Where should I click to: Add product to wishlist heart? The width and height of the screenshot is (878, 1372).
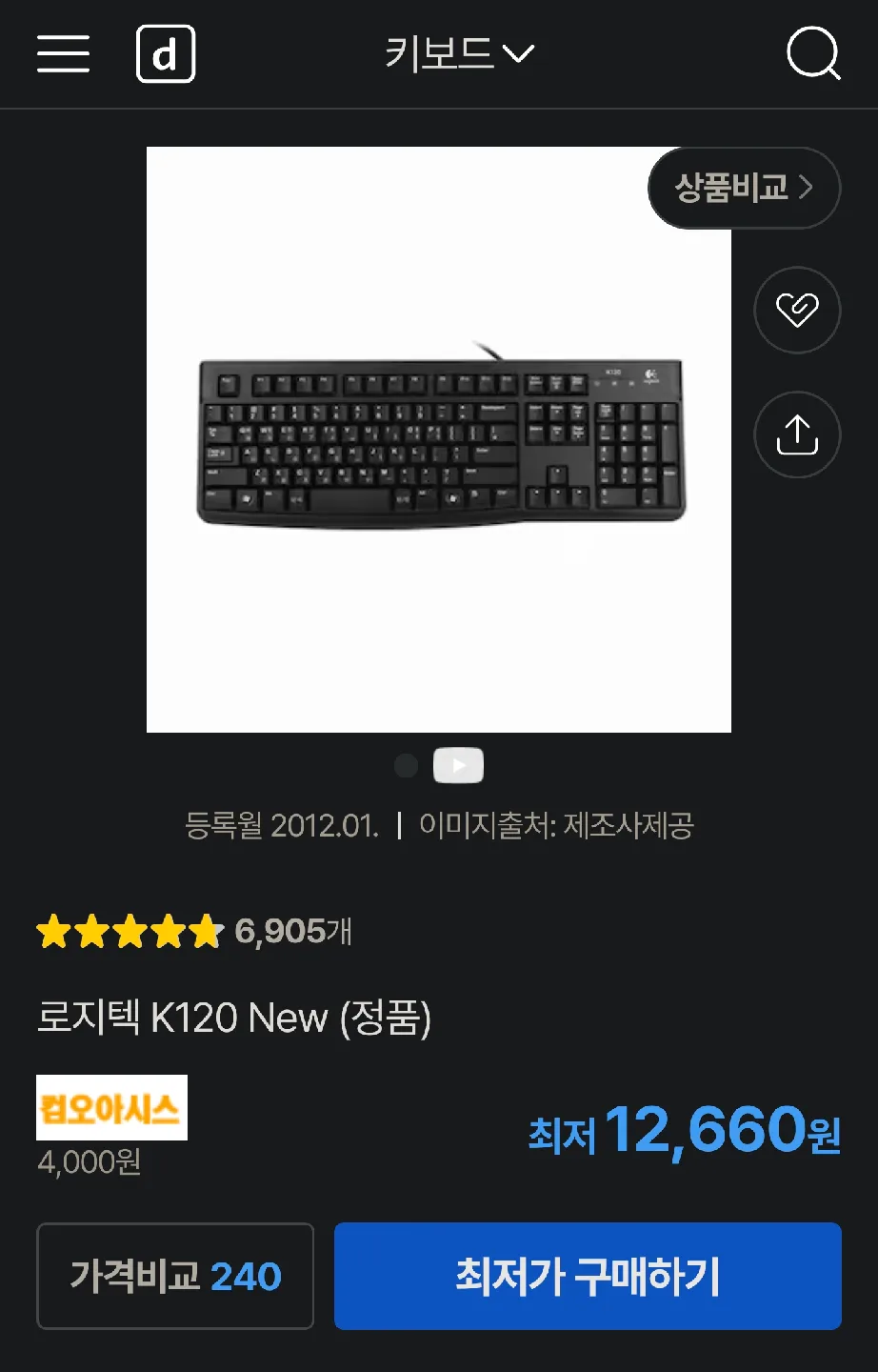(x=797, y=311)
